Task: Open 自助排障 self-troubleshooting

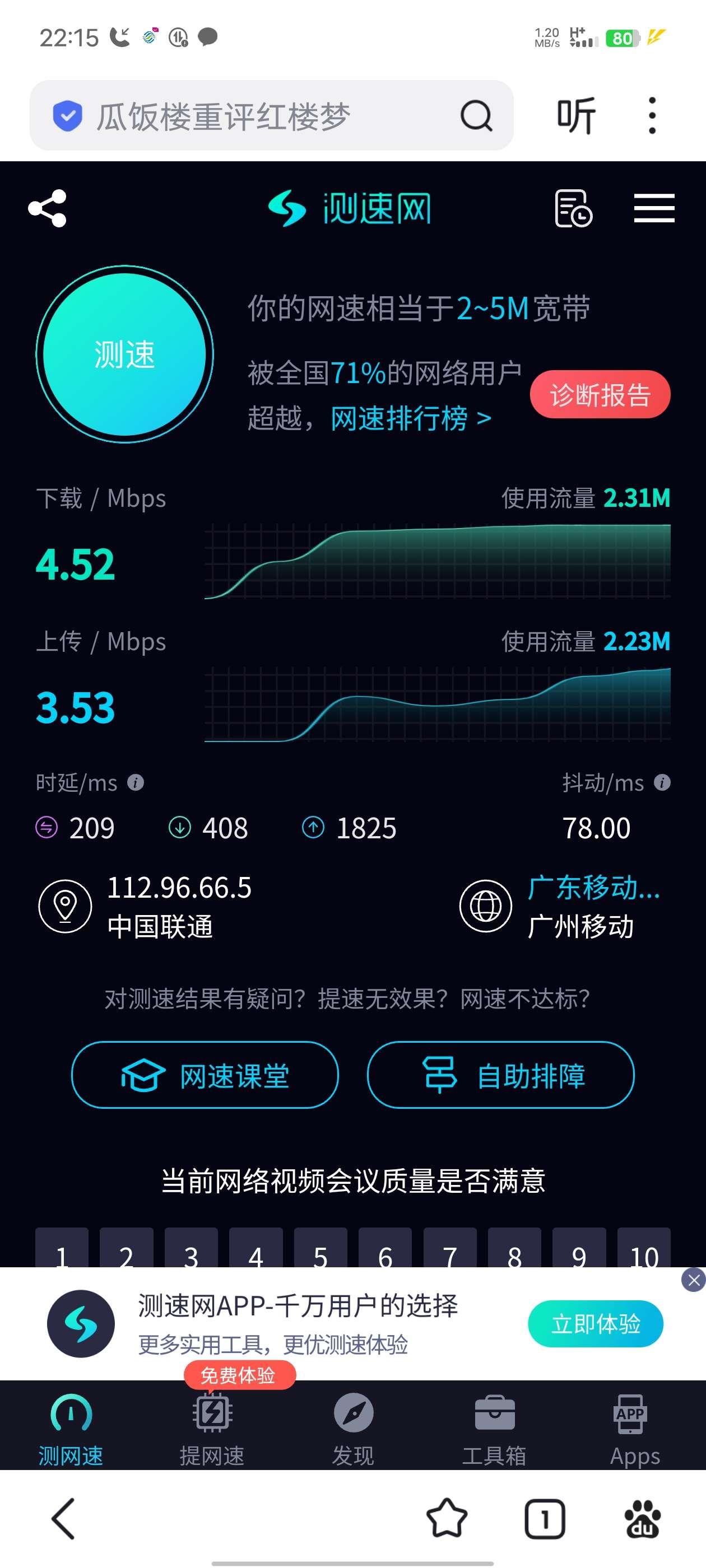Action: coord(500,1075)
